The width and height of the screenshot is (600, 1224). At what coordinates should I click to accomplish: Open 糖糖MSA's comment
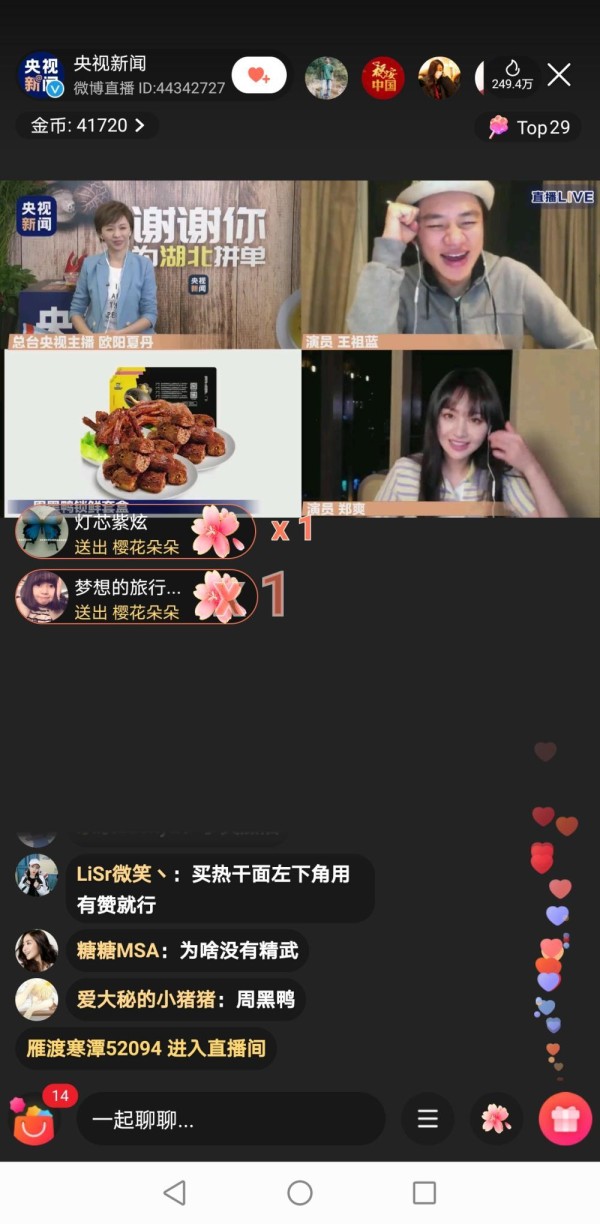tap(187, 951)
